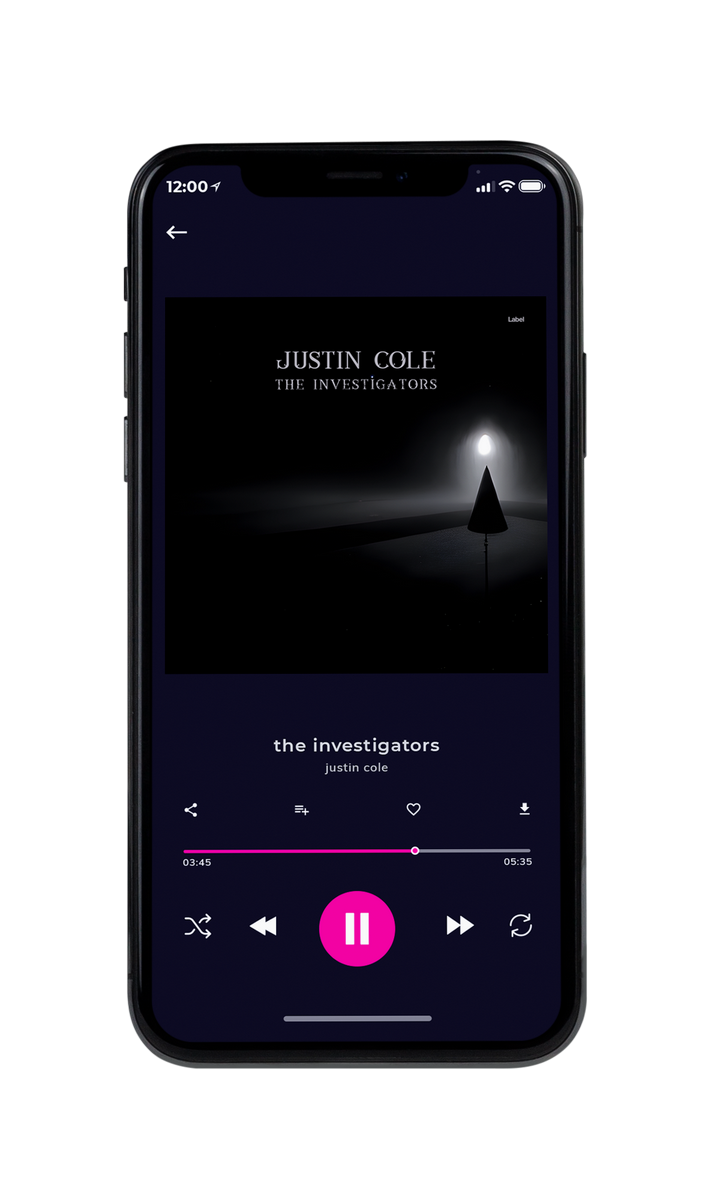Toggle repeat mode
Image resolution: width=720 pixels, height=1200 pixels.
(521, 926)
